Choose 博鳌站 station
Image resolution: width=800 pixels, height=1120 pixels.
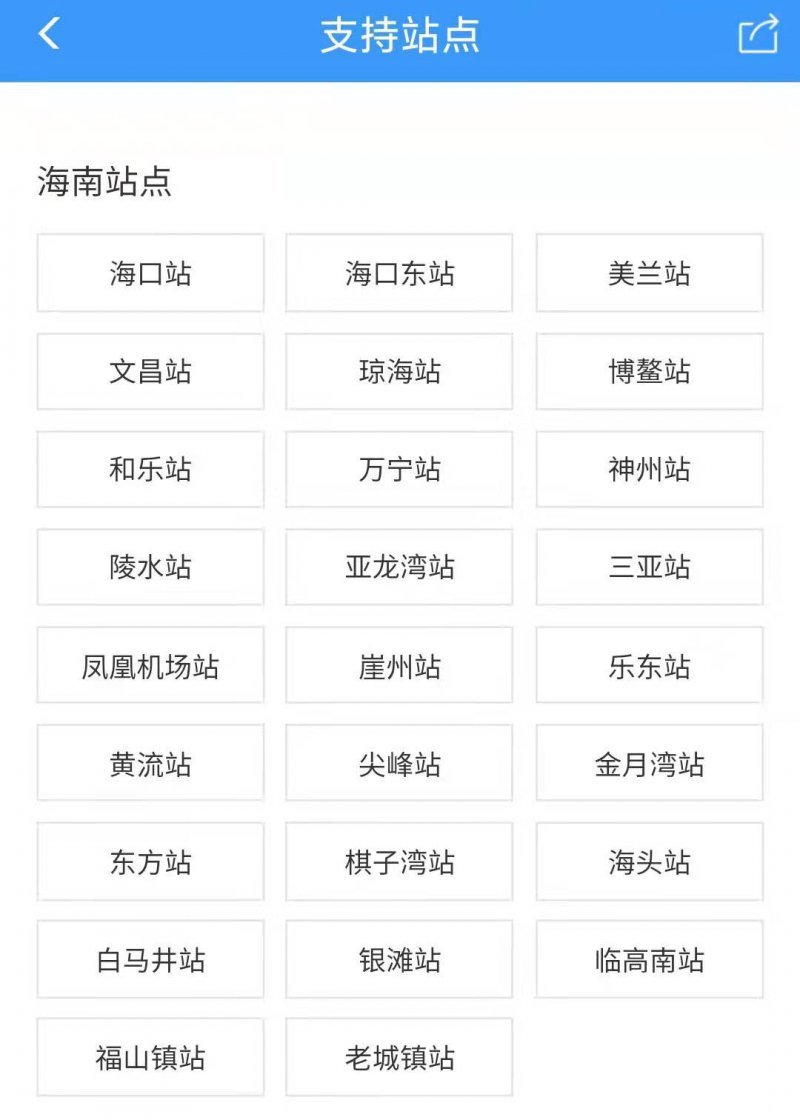(649, 371)
